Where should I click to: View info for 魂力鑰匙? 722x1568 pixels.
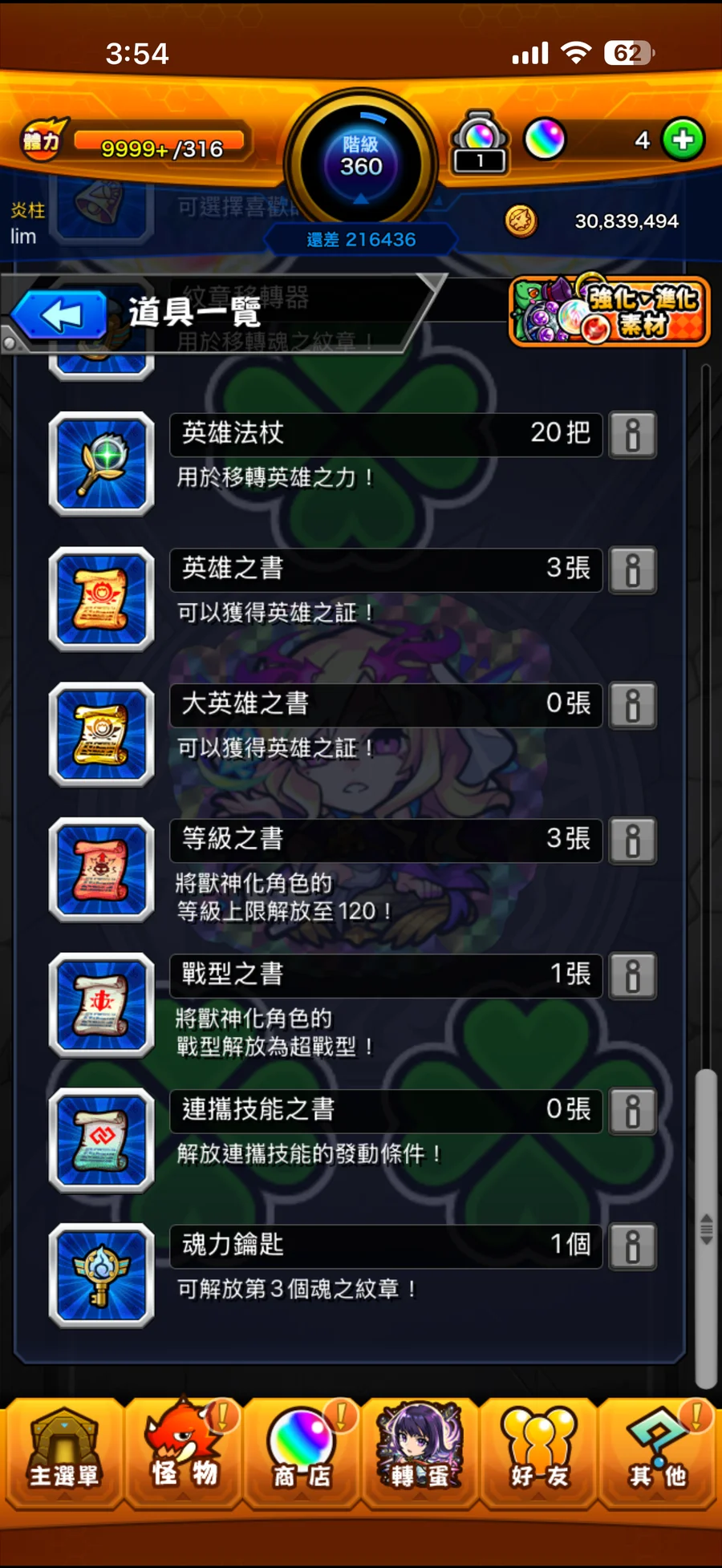click(632, 1247)
